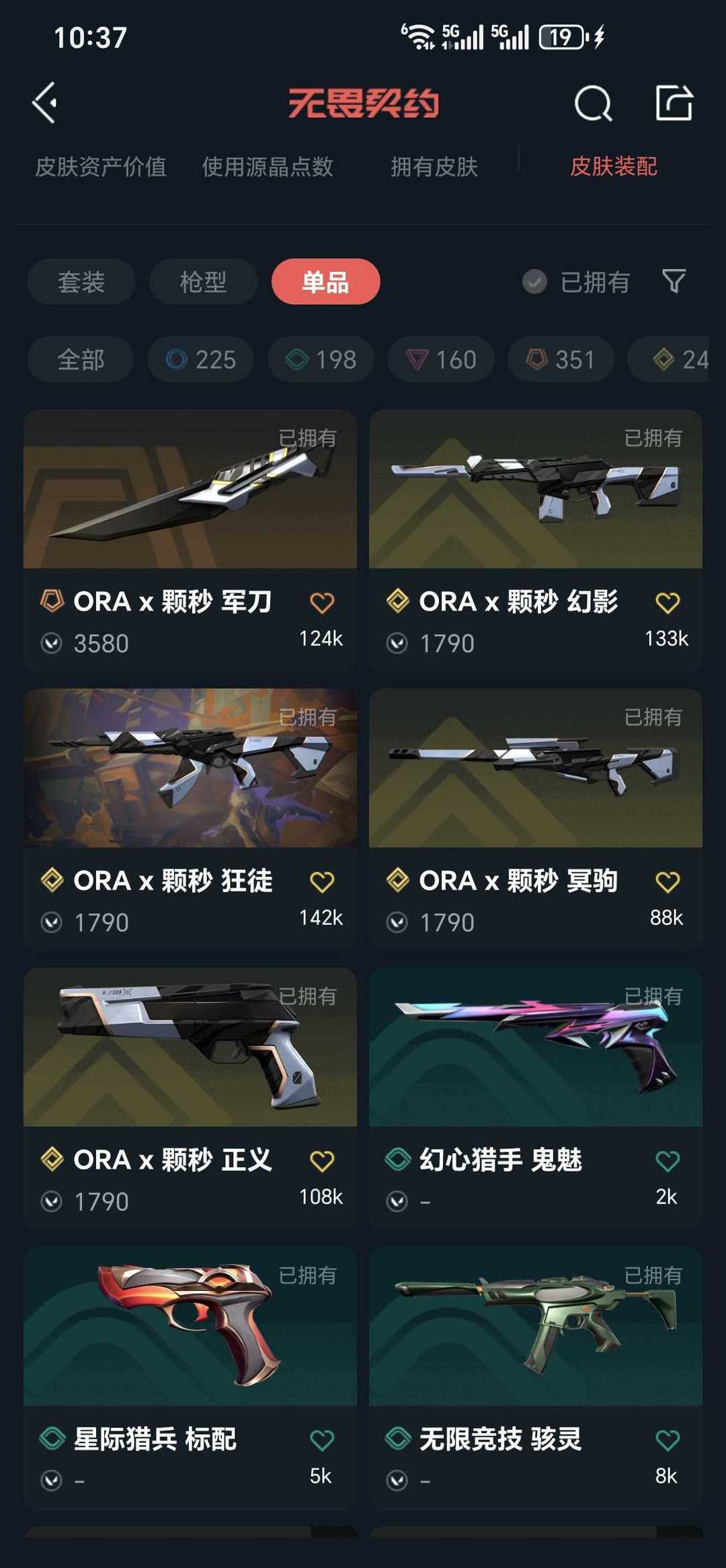Select the 枪型 segment
The image size is (726, 1568).
(203, 282)
